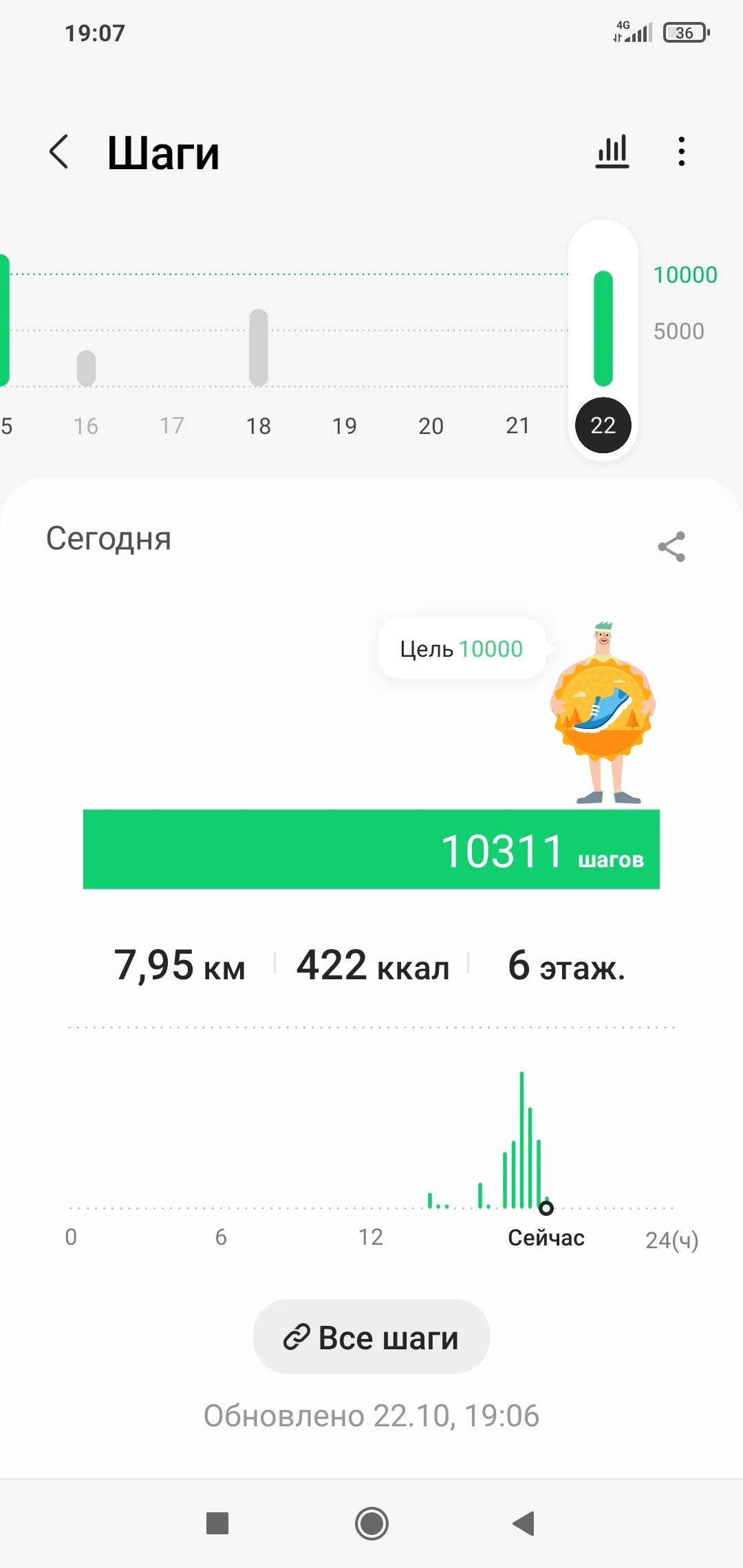The image size is (743, 1568).
Task: Select day 18 in the step chart
Action: (259, 425)
